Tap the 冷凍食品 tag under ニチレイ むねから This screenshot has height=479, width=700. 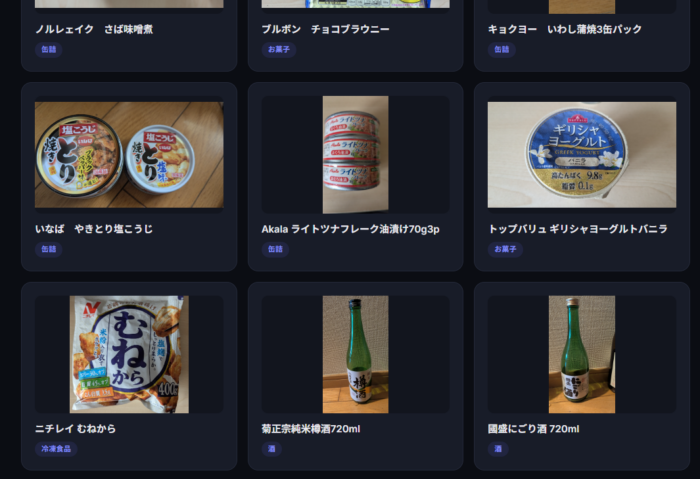(x=56, y=449)
